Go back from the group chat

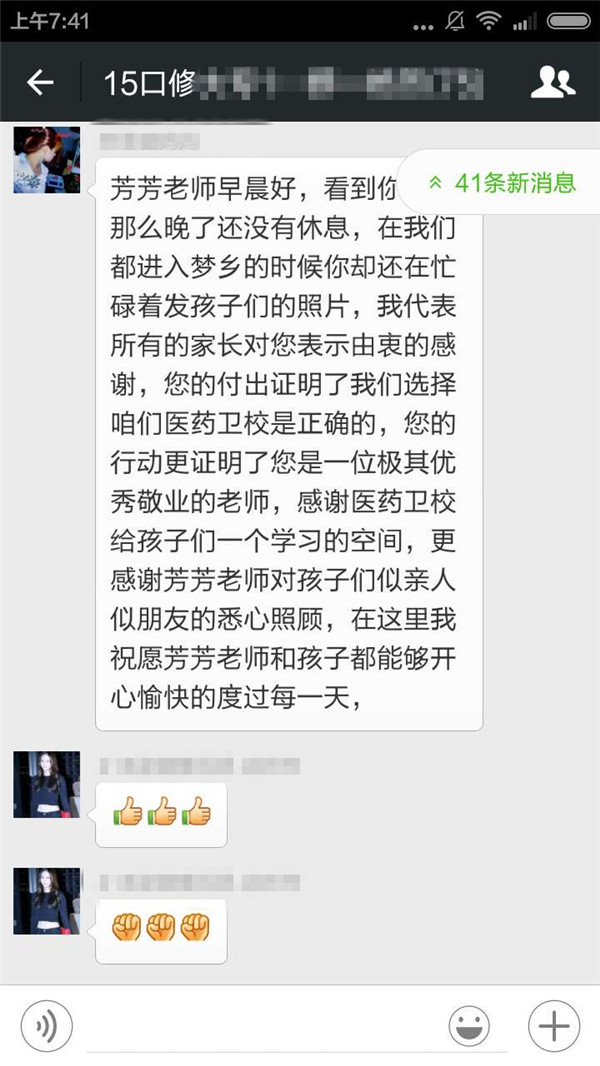coord(40,82)
